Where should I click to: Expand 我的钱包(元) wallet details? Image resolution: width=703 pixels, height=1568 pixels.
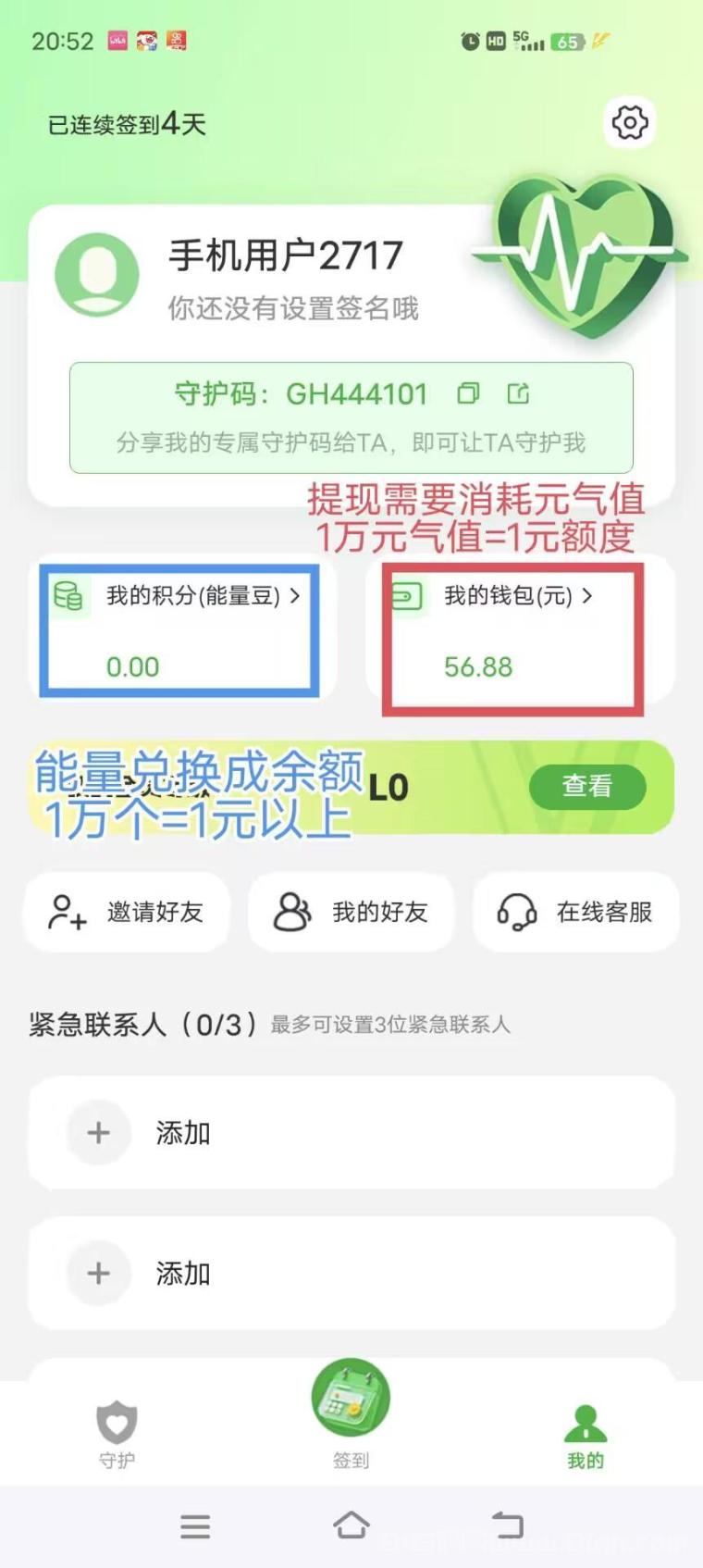tap(589, 597)
